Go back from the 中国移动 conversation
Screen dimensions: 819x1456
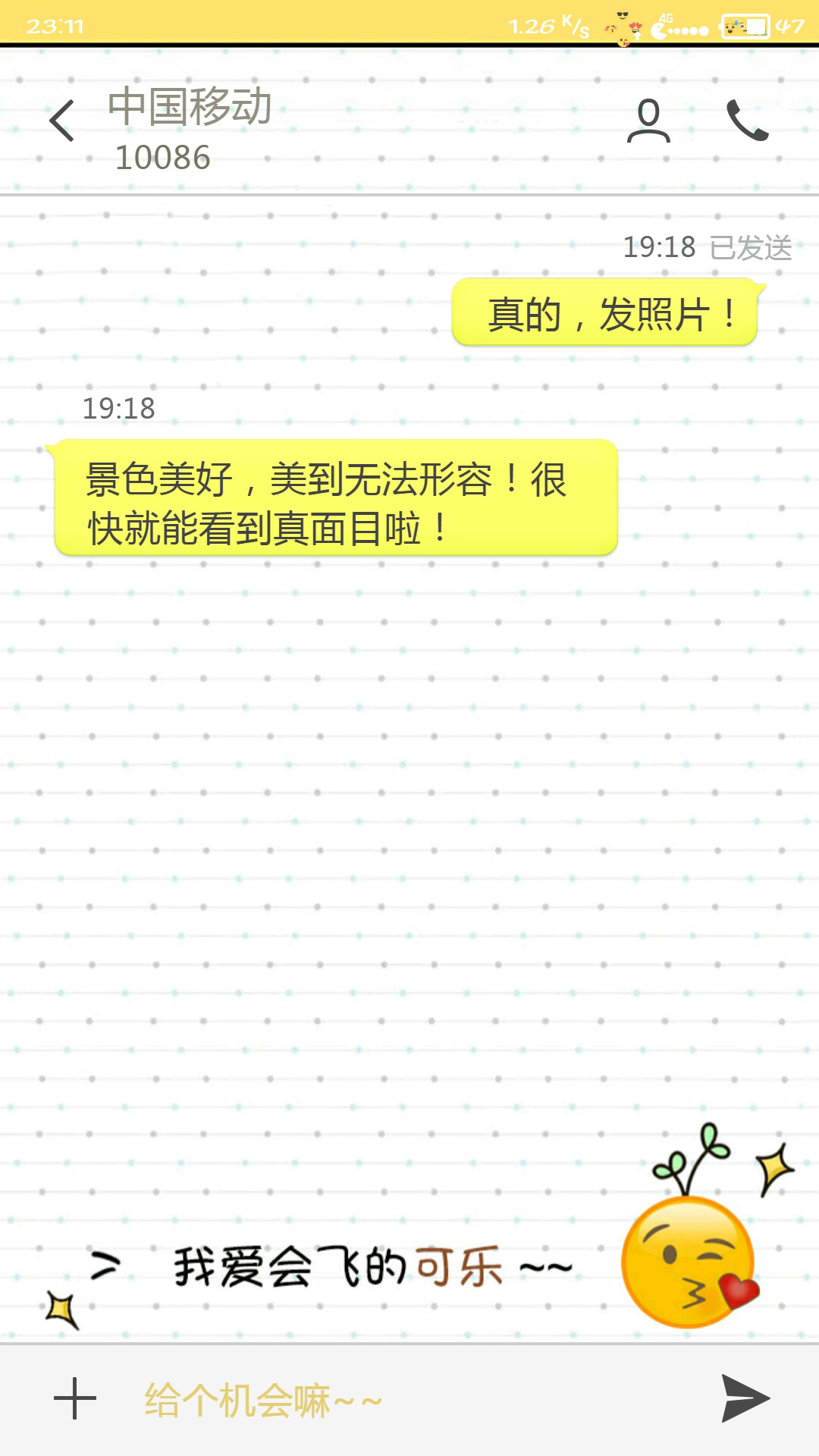62,121
